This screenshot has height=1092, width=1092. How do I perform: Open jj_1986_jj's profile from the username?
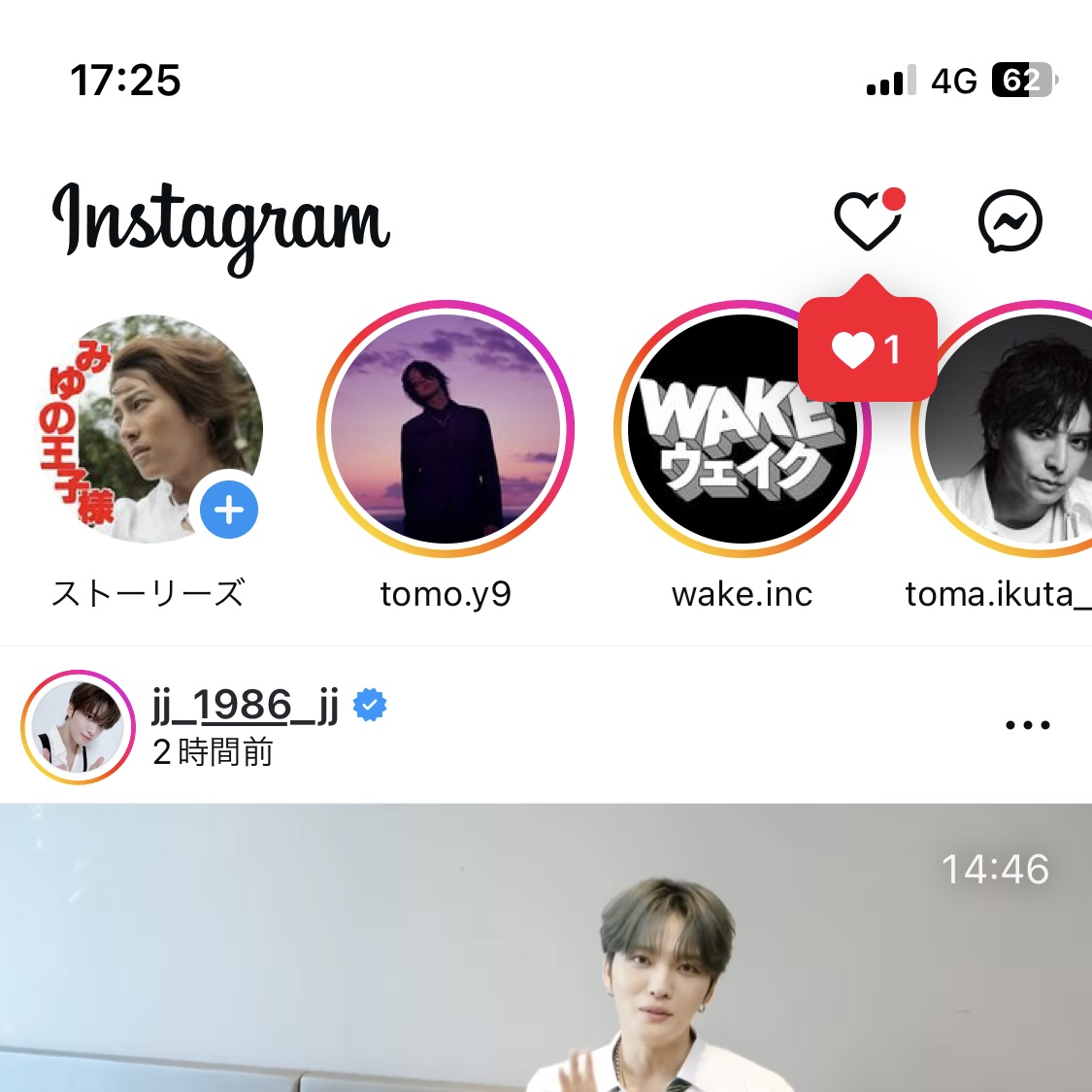coord(245,706)
